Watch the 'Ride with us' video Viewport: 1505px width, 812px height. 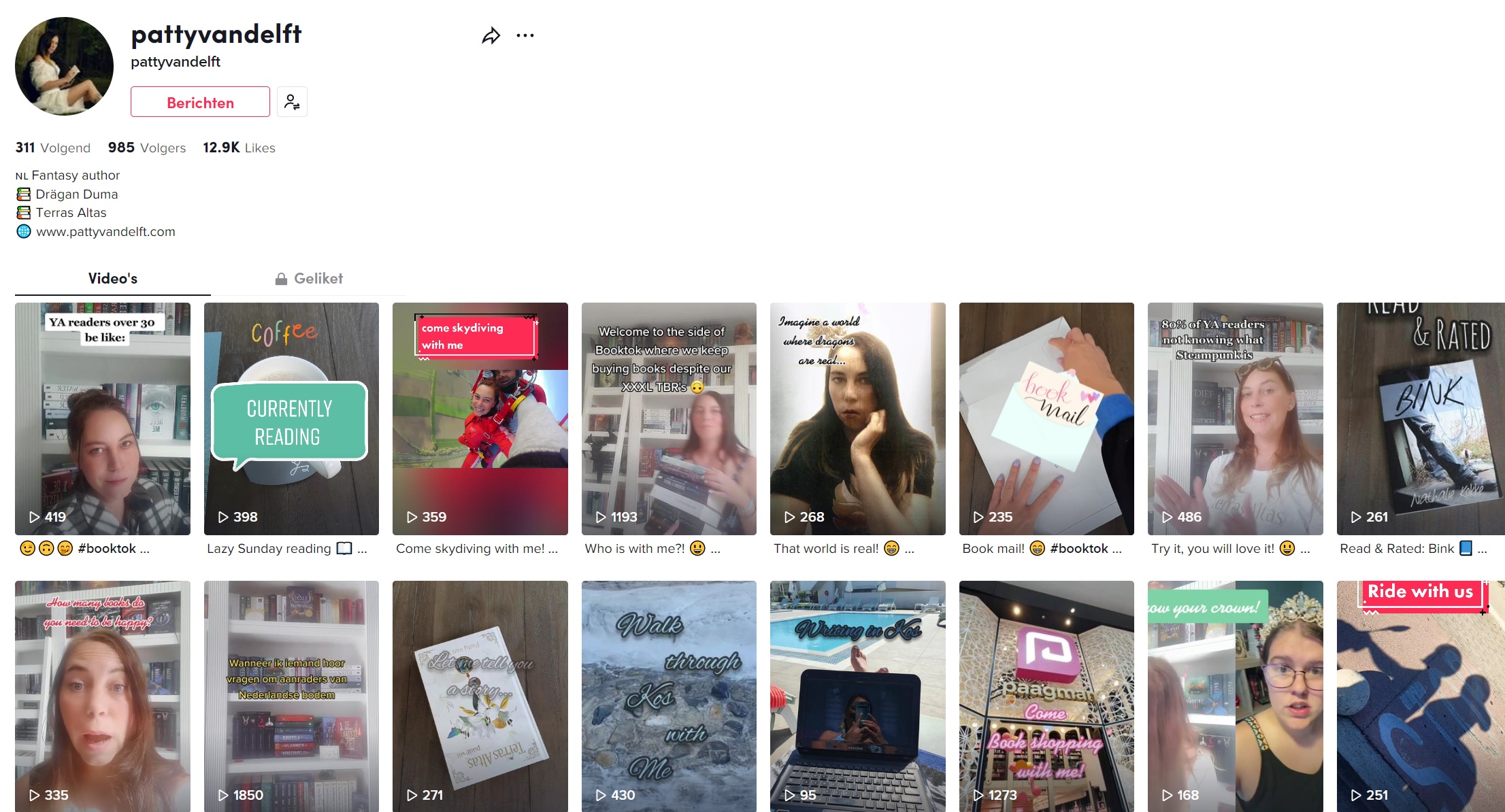pyautogui.click(x=1421, y=696)
